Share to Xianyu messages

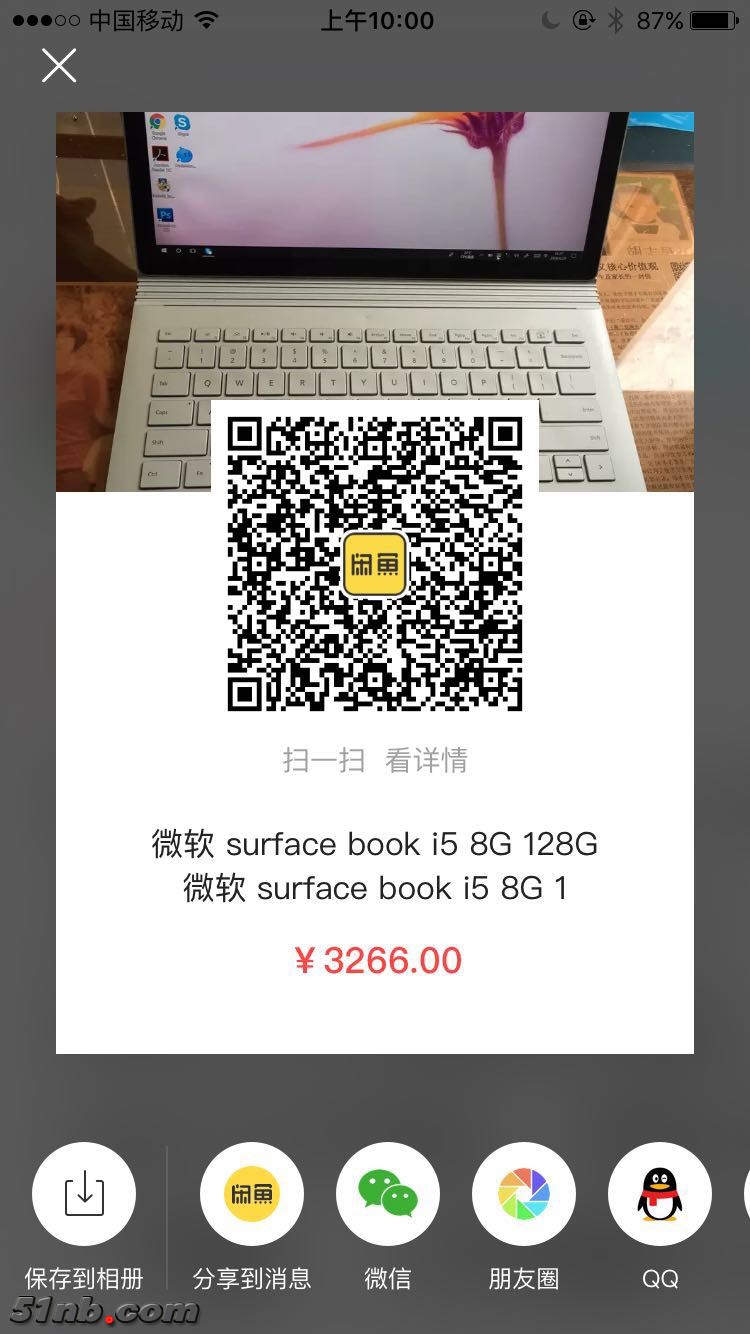[x=252, y=1194]
